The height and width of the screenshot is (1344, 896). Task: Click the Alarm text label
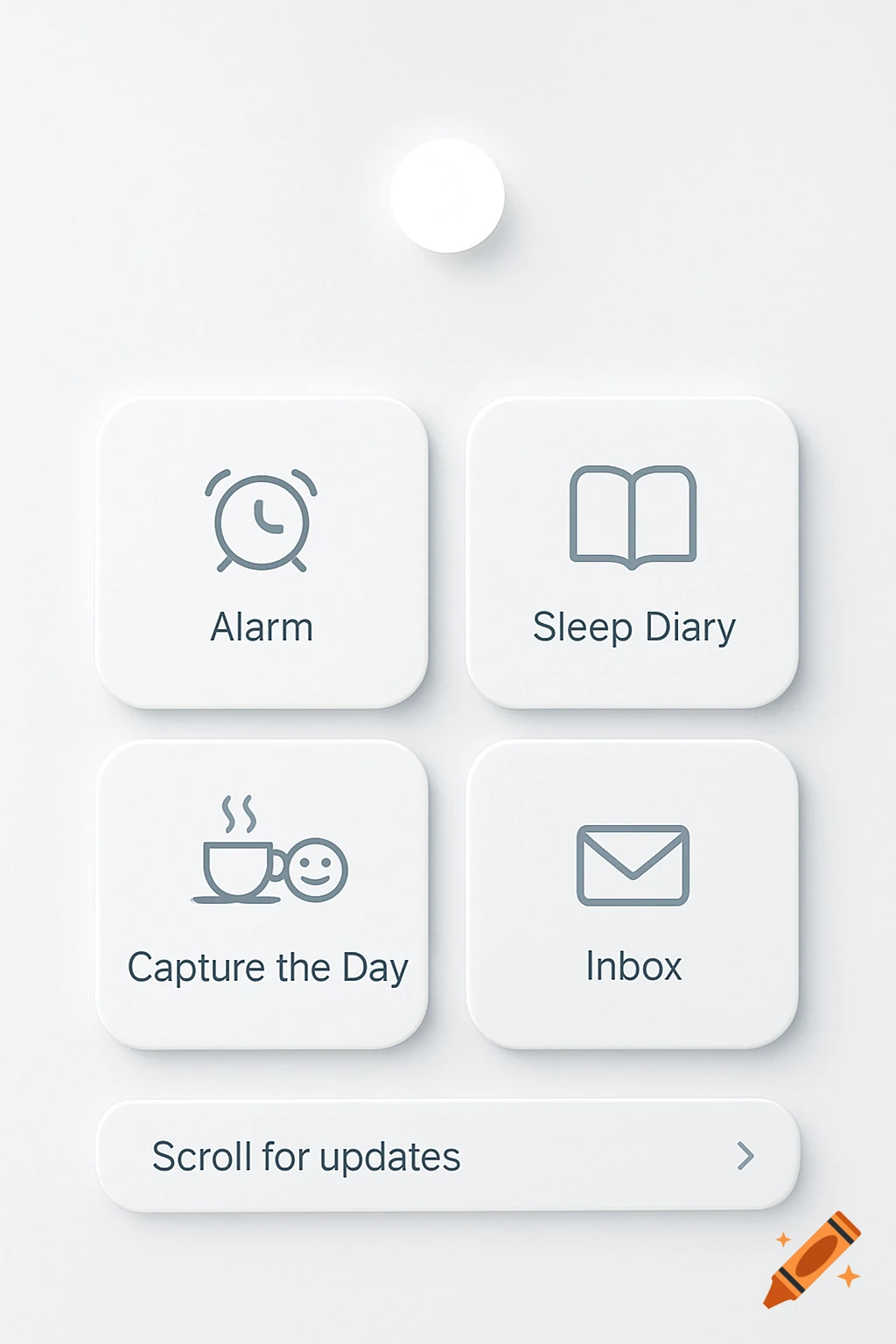tap(261, 626)
